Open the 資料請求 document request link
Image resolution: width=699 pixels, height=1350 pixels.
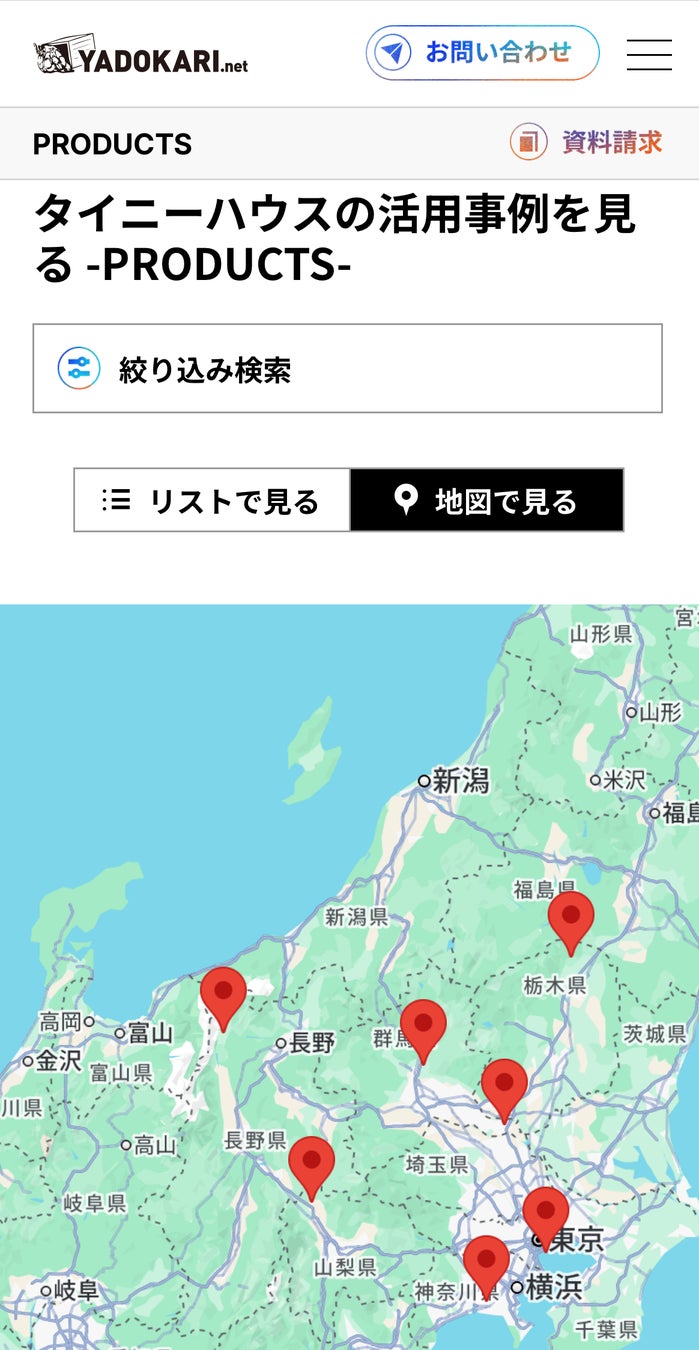point(586,142)
